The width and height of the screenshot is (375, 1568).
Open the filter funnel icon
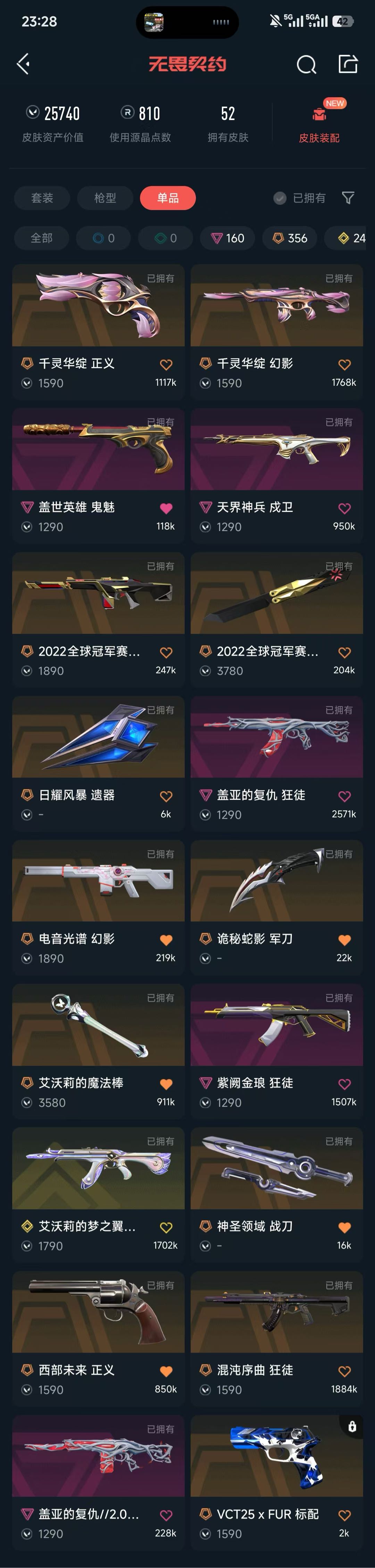click(x=348, y=198)
